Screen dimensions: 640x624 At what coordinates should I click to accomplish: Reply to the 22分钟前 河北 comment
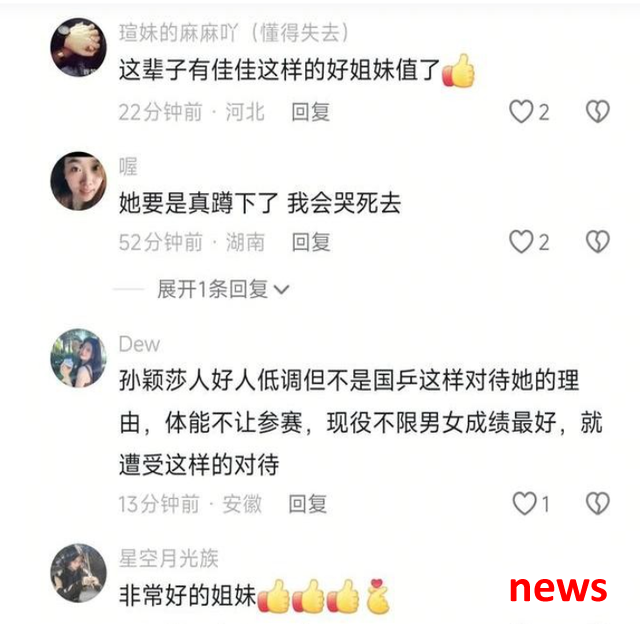pos(310,112)
